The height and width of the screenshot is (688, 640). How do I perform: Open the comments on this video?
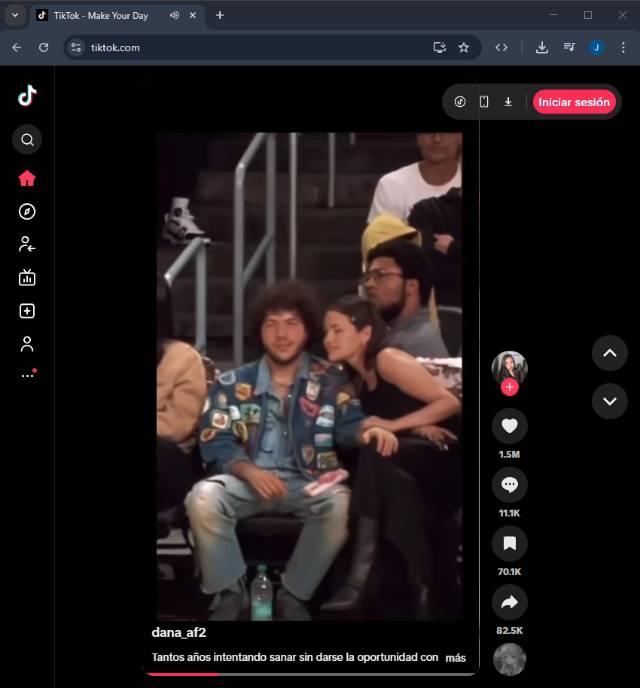[510, 485]
